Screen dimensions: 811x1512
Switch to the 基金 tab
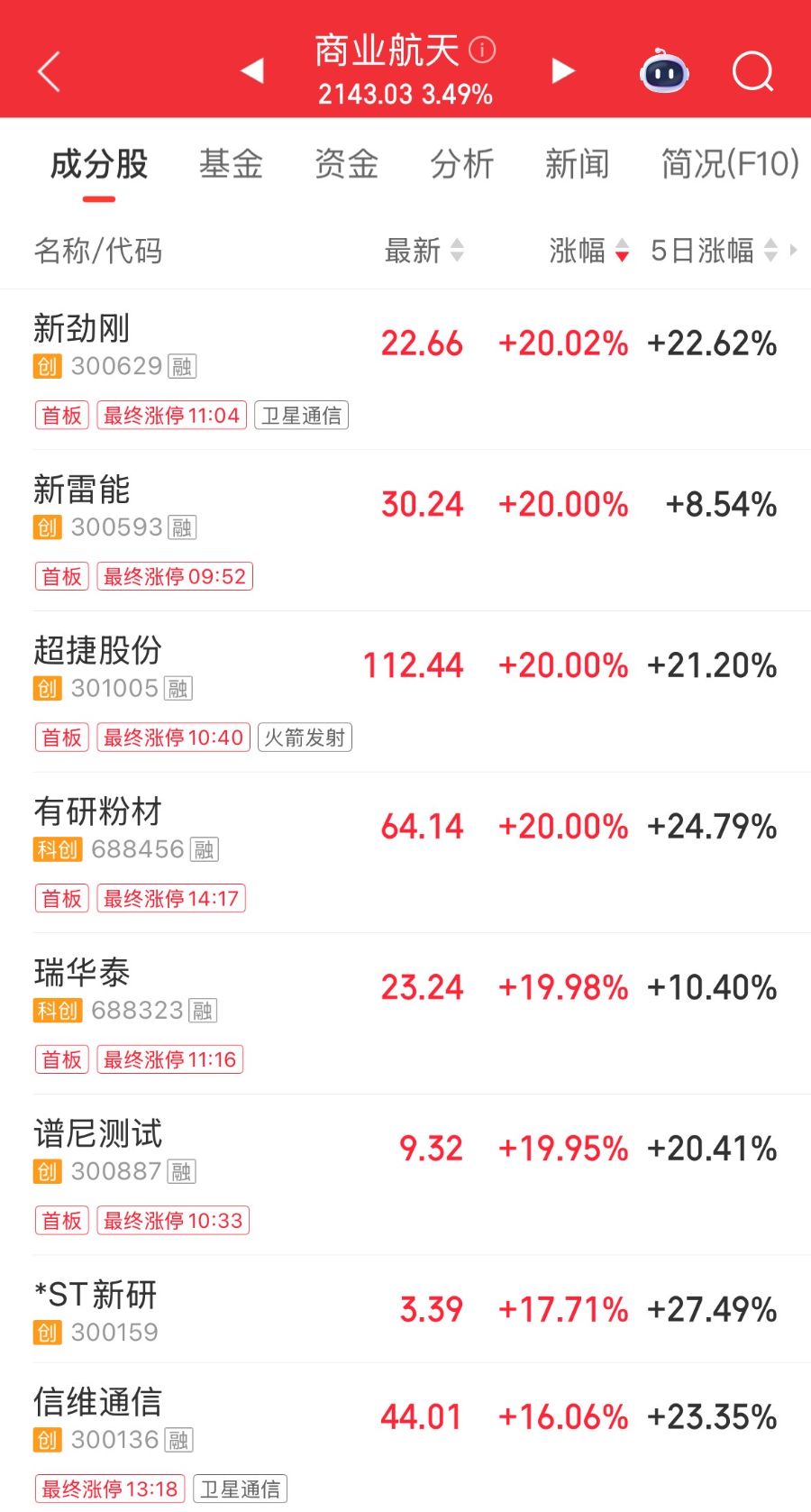[x=231, y=164]
